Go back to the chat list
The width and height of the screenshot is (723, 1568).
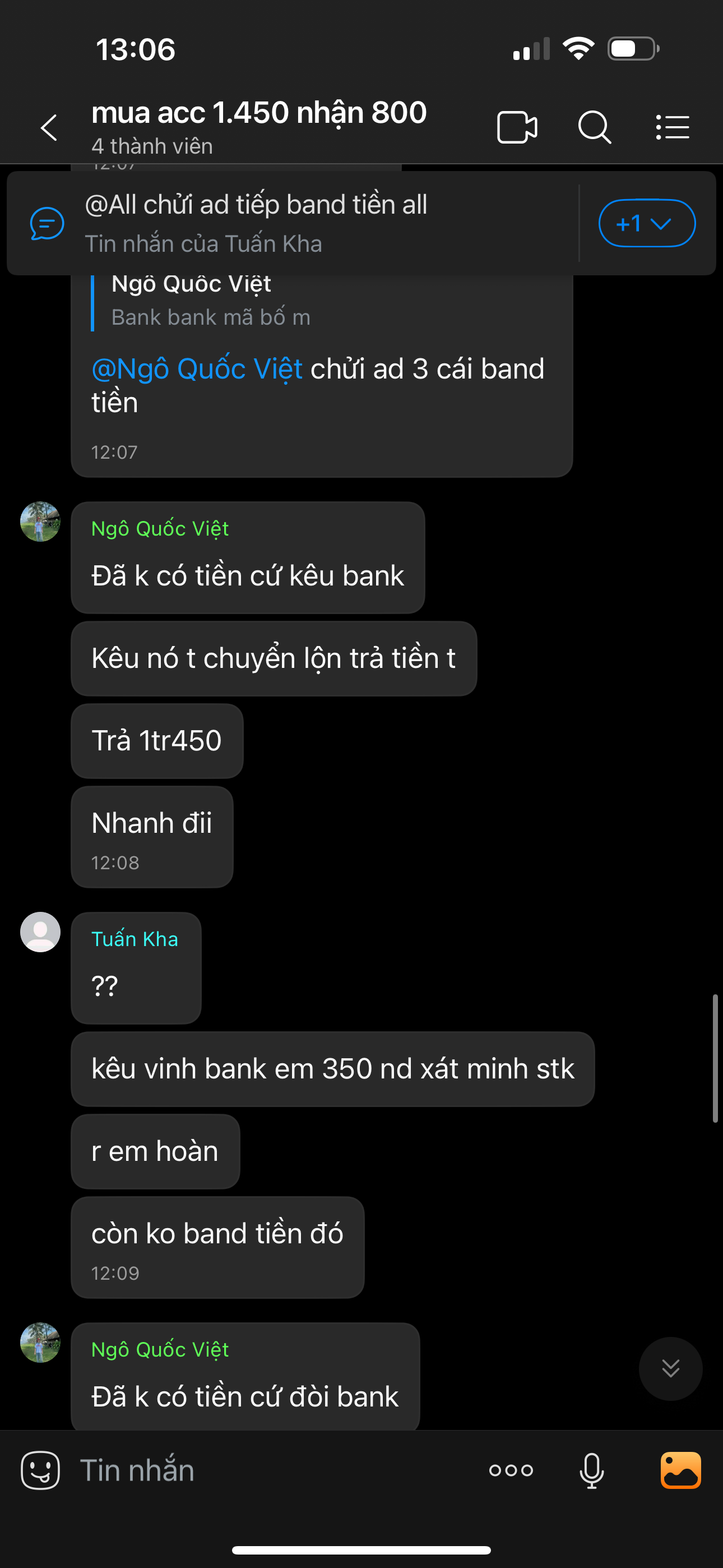[49, 128]
